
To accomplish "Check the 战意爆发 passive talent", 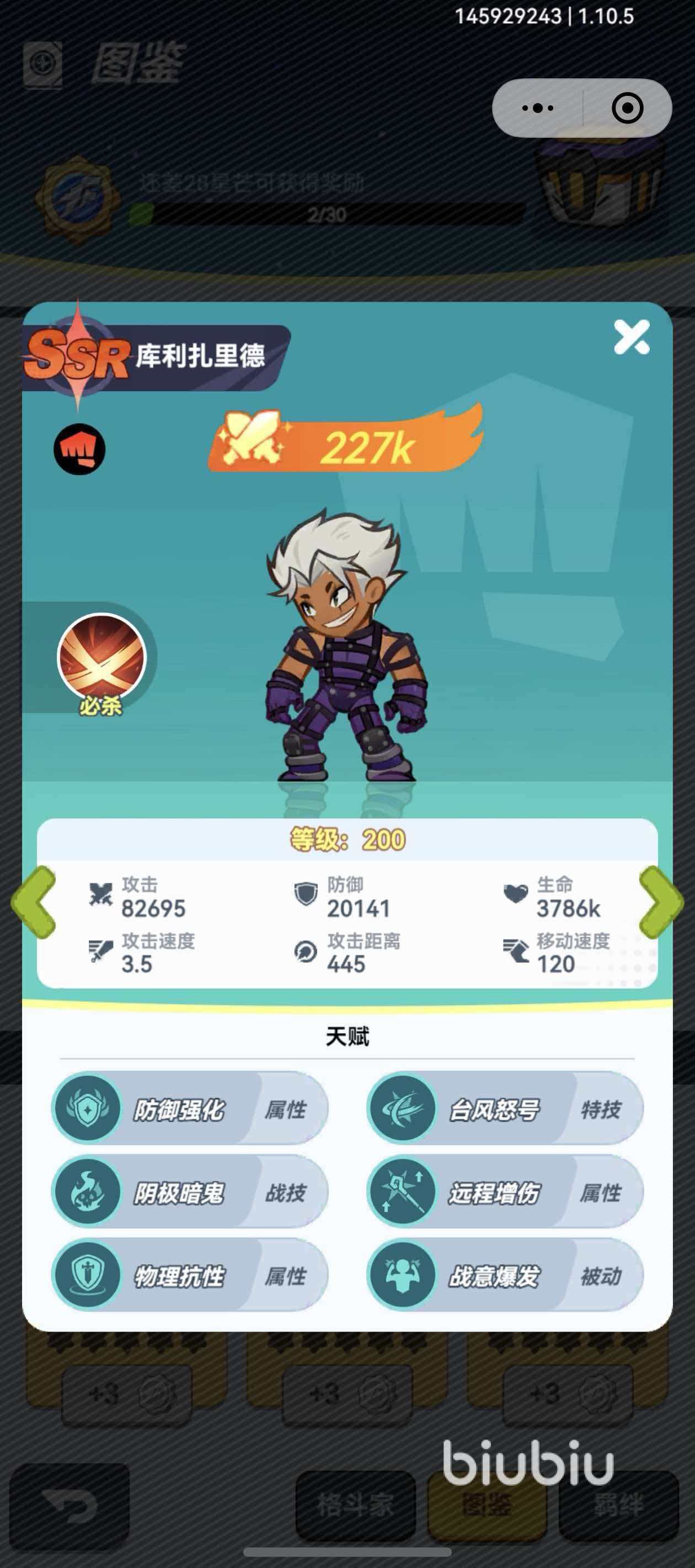I will 504,1275.
